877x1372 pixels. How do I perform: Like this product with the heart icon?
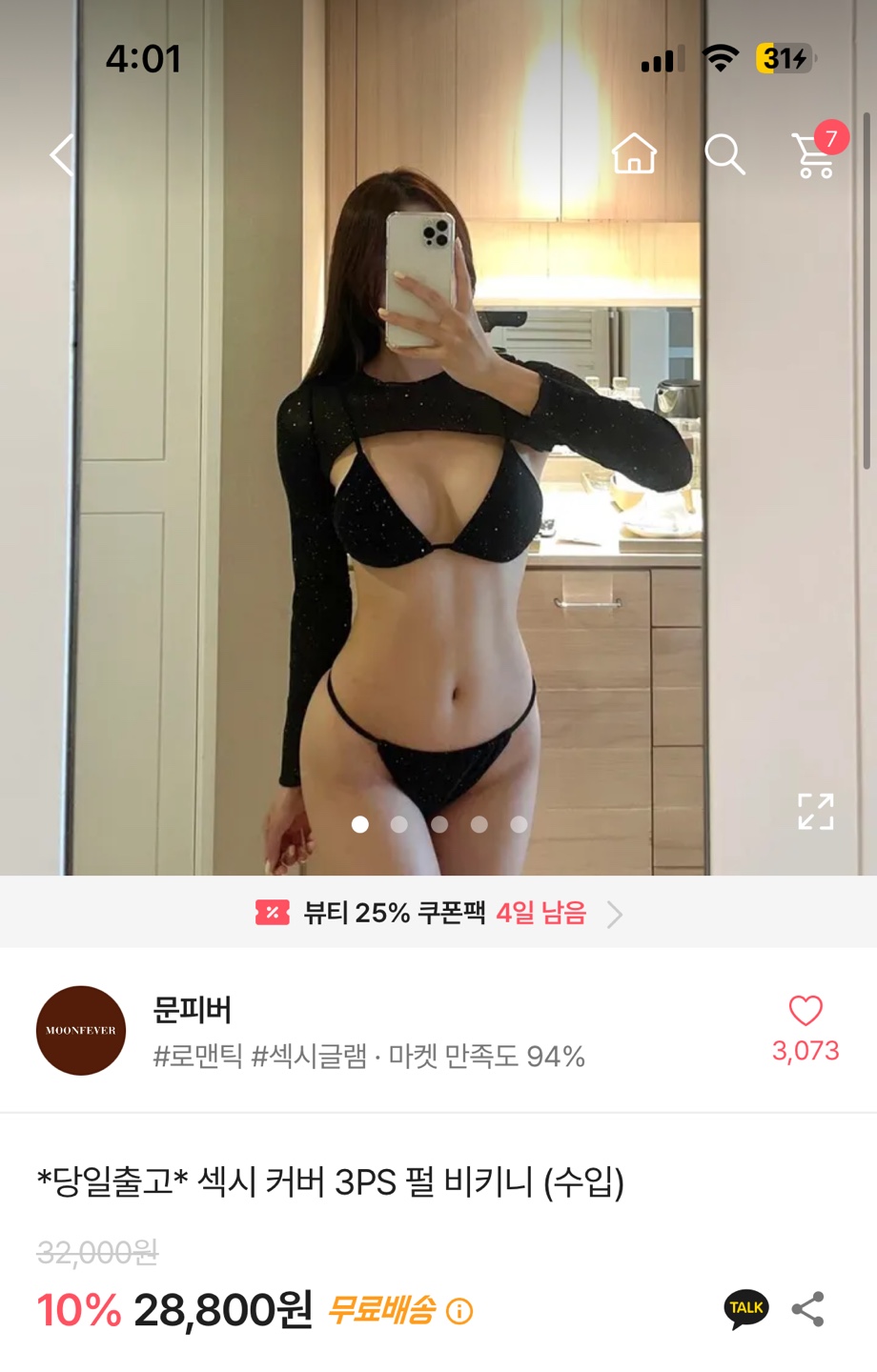(x=806, y=1011)
